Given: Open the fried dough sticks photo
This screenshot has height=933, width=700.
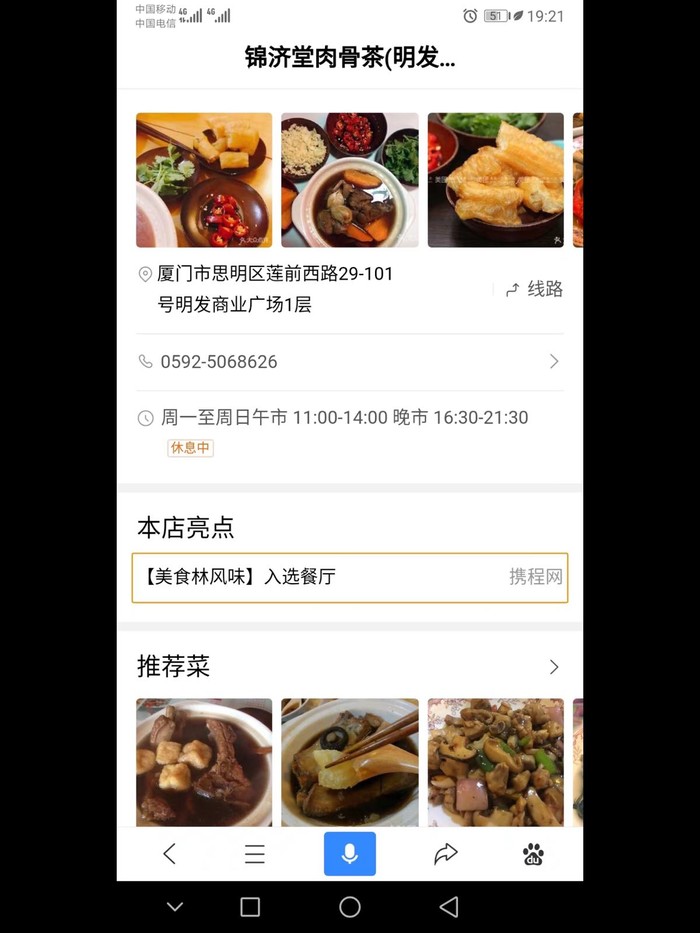Looking at the screenshot, I should point(495,180).
